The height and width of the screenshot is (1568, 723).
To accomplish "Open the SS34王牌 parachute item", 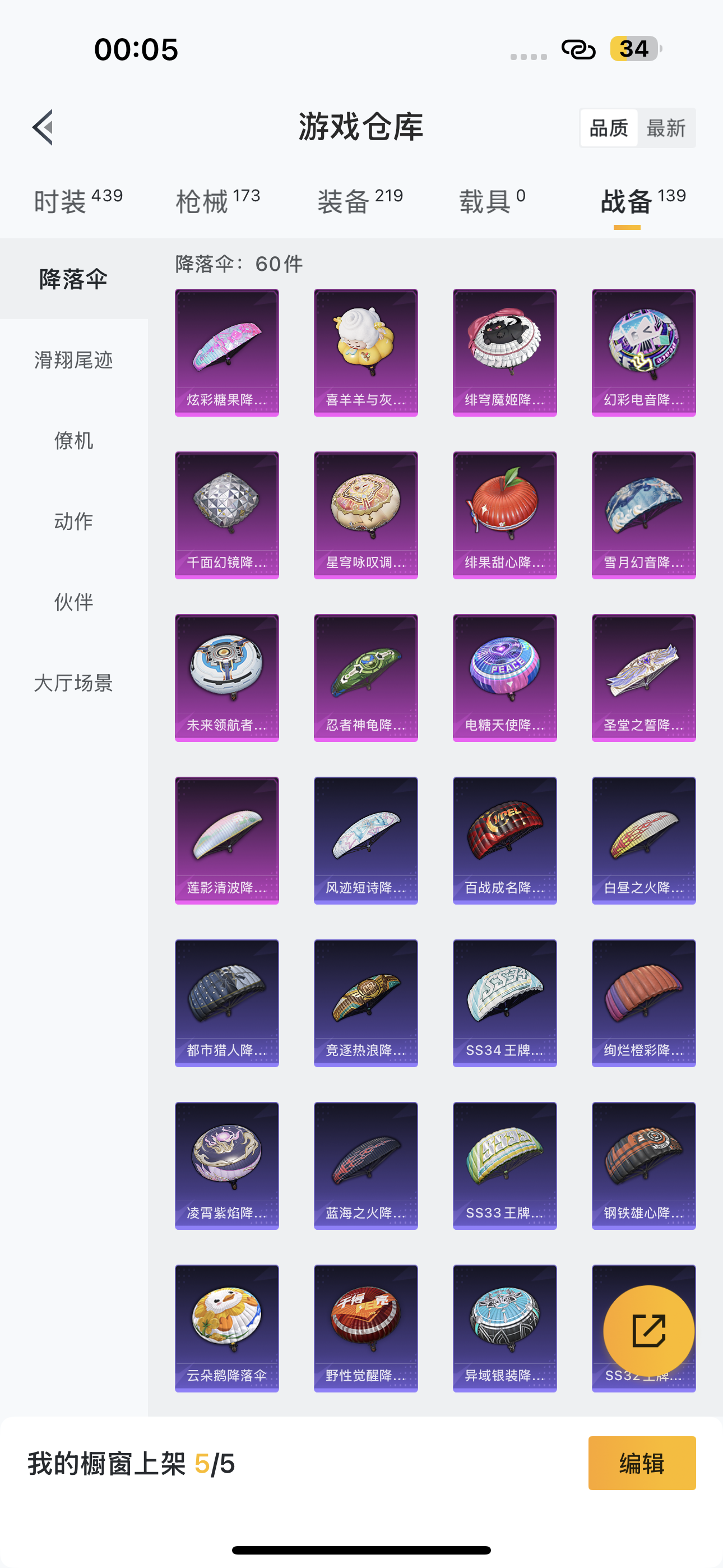I will [x=504, y=1003].
